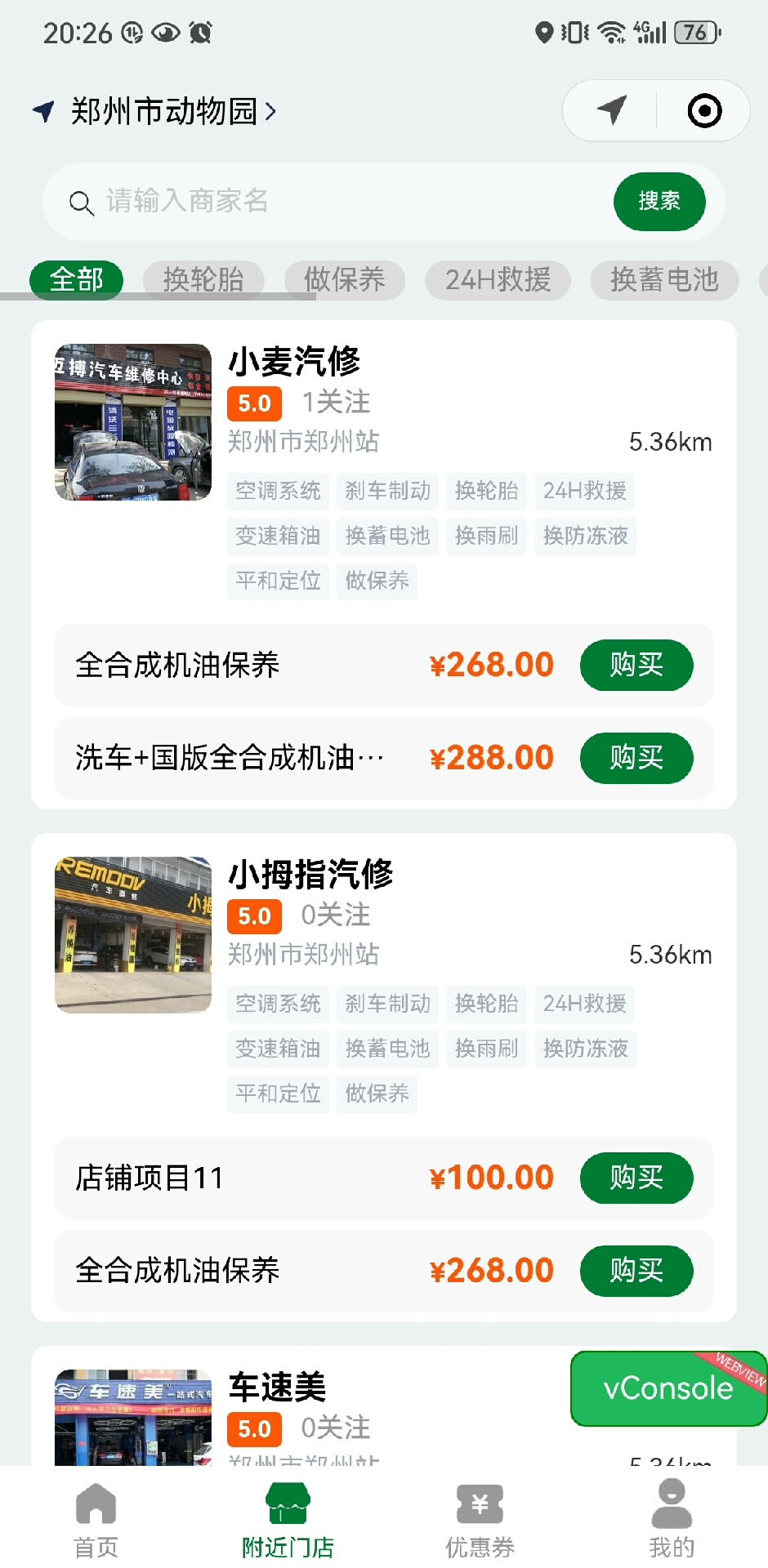Buy 全合成机油保养 at 小拇指汽修
768x1568 pixels.
point(636,1271)
